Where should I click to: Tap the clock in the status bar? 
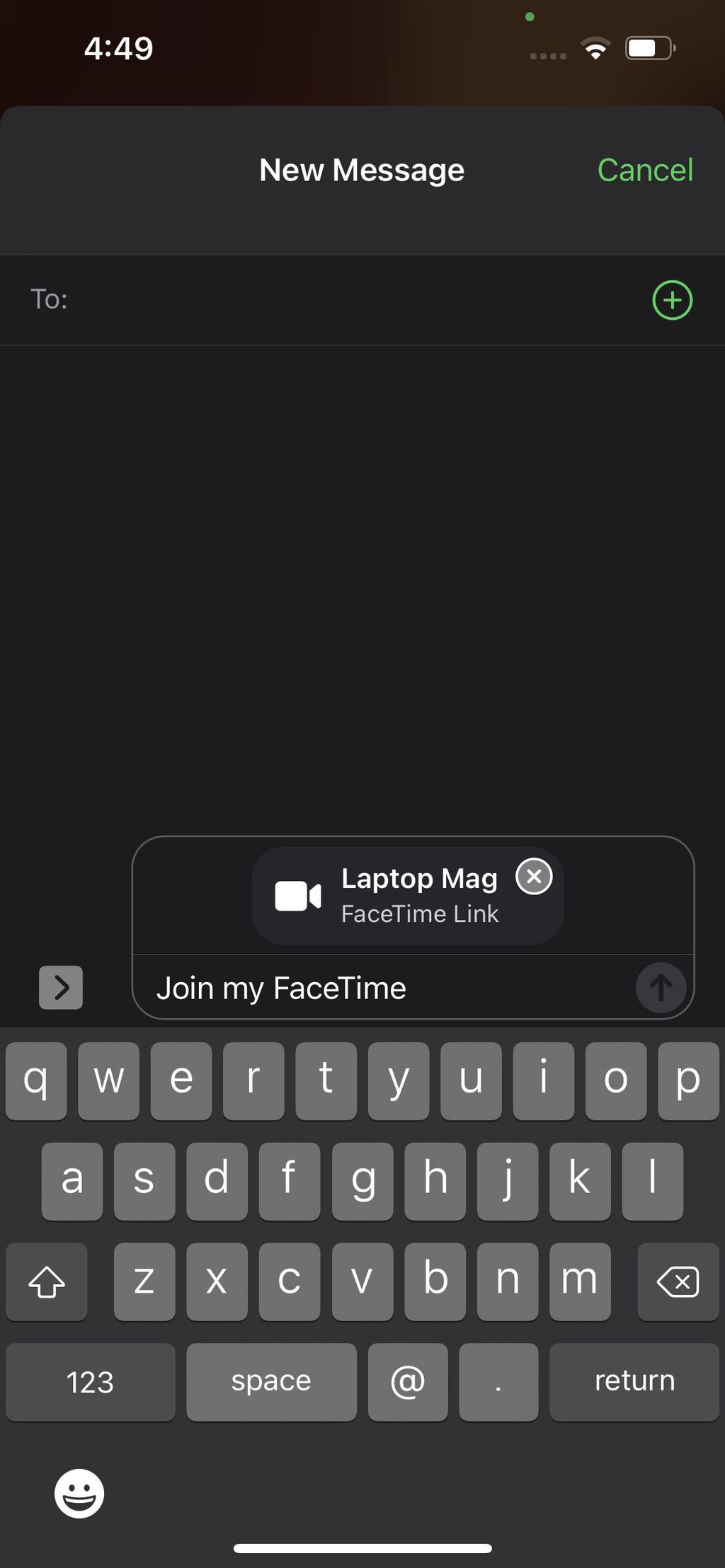[118, 47]
